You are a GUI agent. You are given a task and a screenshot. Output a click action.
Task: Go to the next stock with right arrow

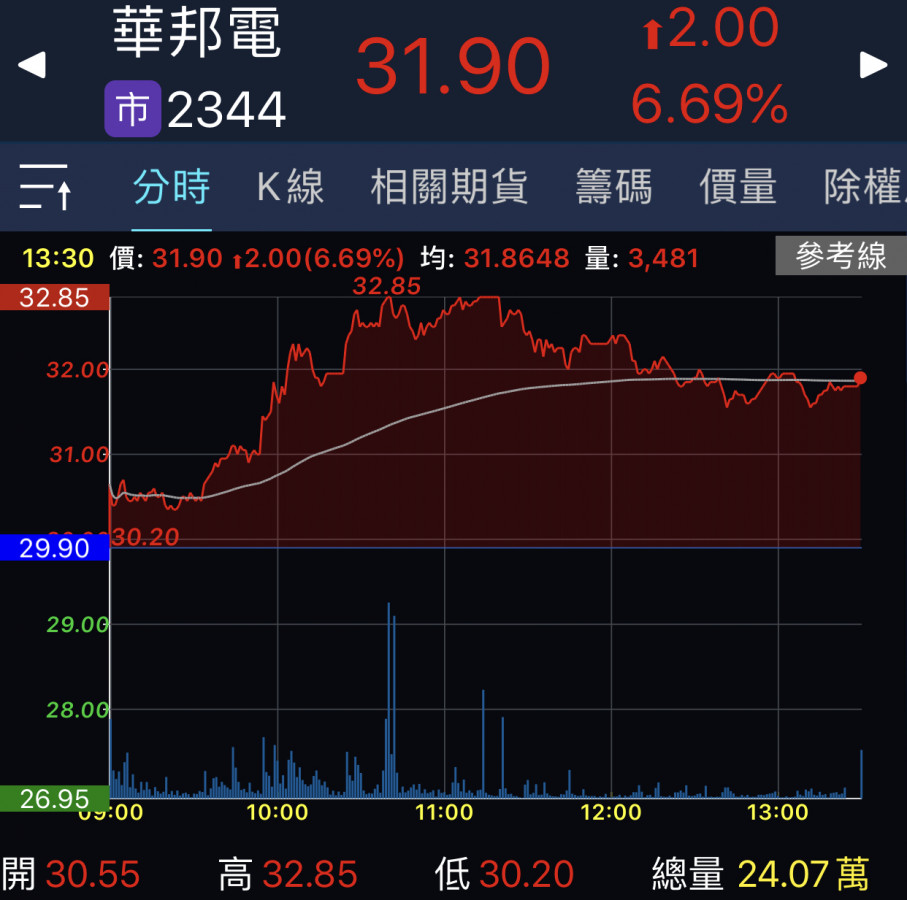tap(874, 66)
